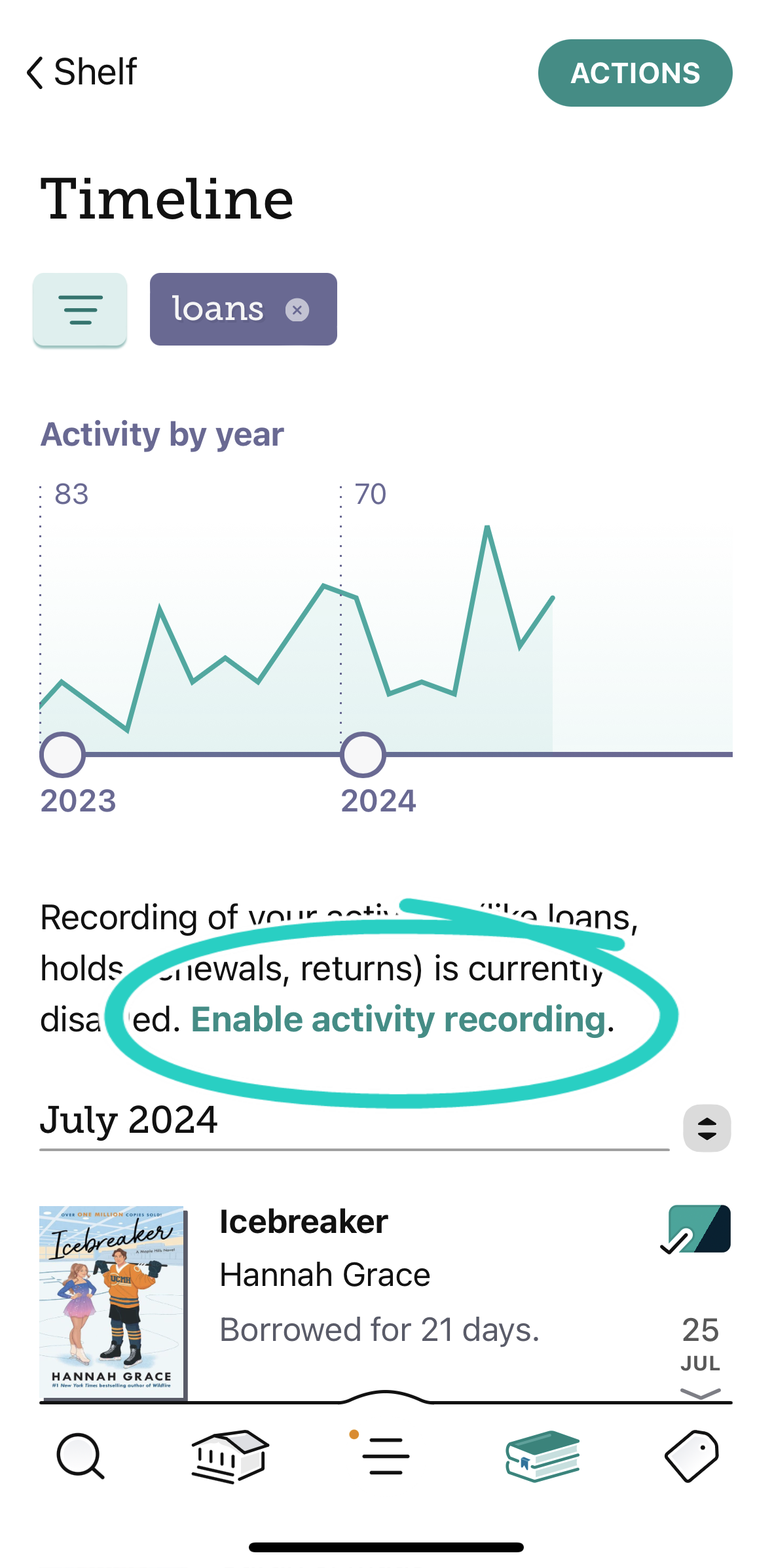Switch to the Shelf tab
Viewport: 772px width, 1568px height.
[x=542, y=1456]
